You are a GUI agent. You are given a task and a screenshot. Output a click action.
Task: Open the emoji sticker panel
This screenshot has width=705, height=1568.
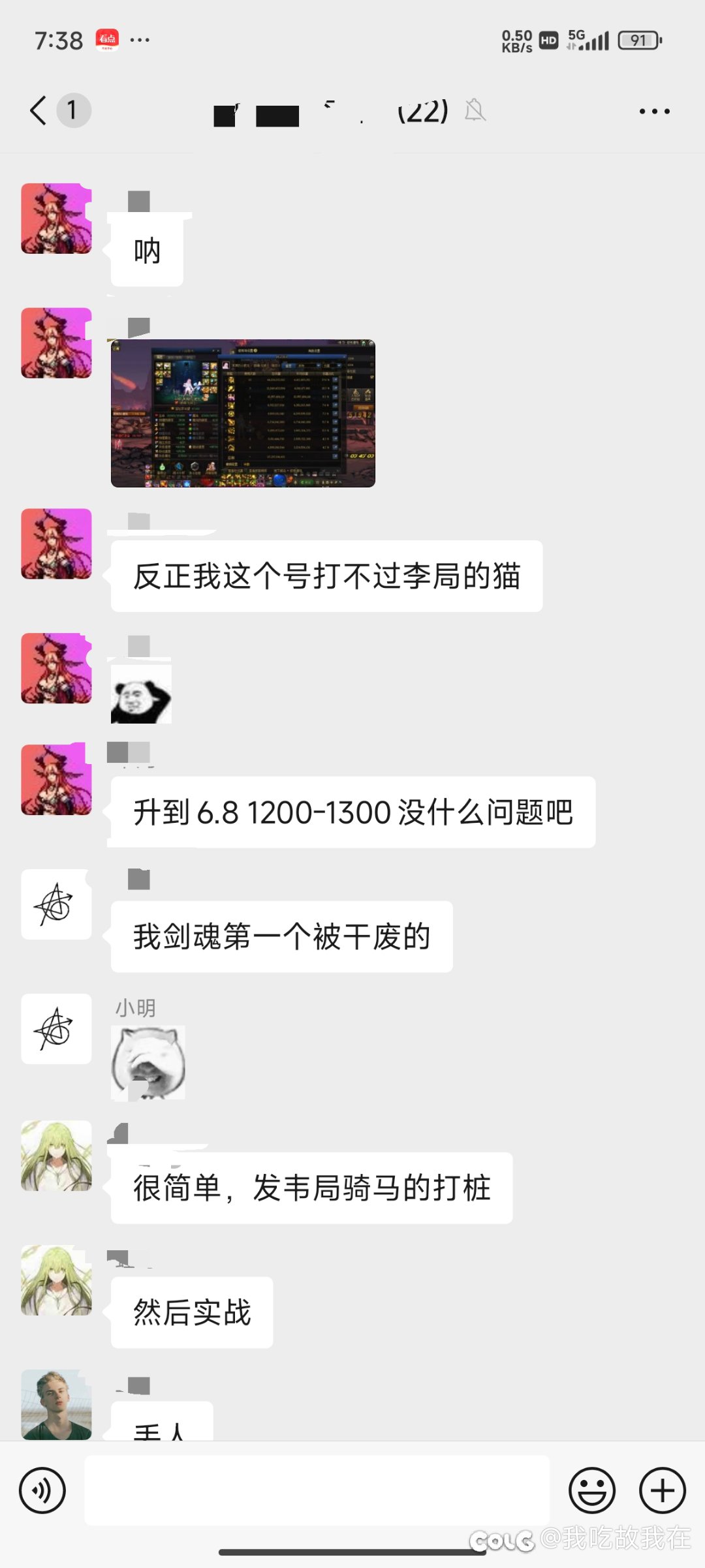click(x=592, y=1491)
